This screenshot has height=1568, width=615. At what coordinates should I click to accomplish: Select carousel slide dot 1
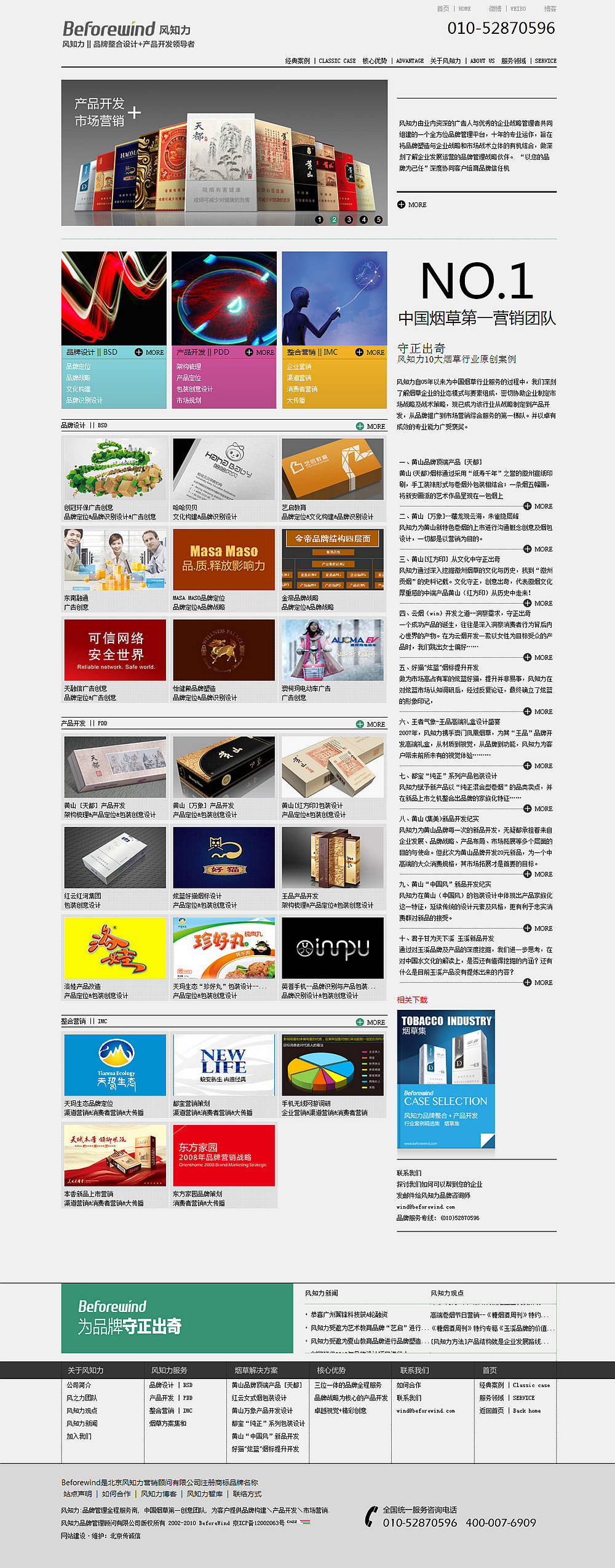point(319,218)
